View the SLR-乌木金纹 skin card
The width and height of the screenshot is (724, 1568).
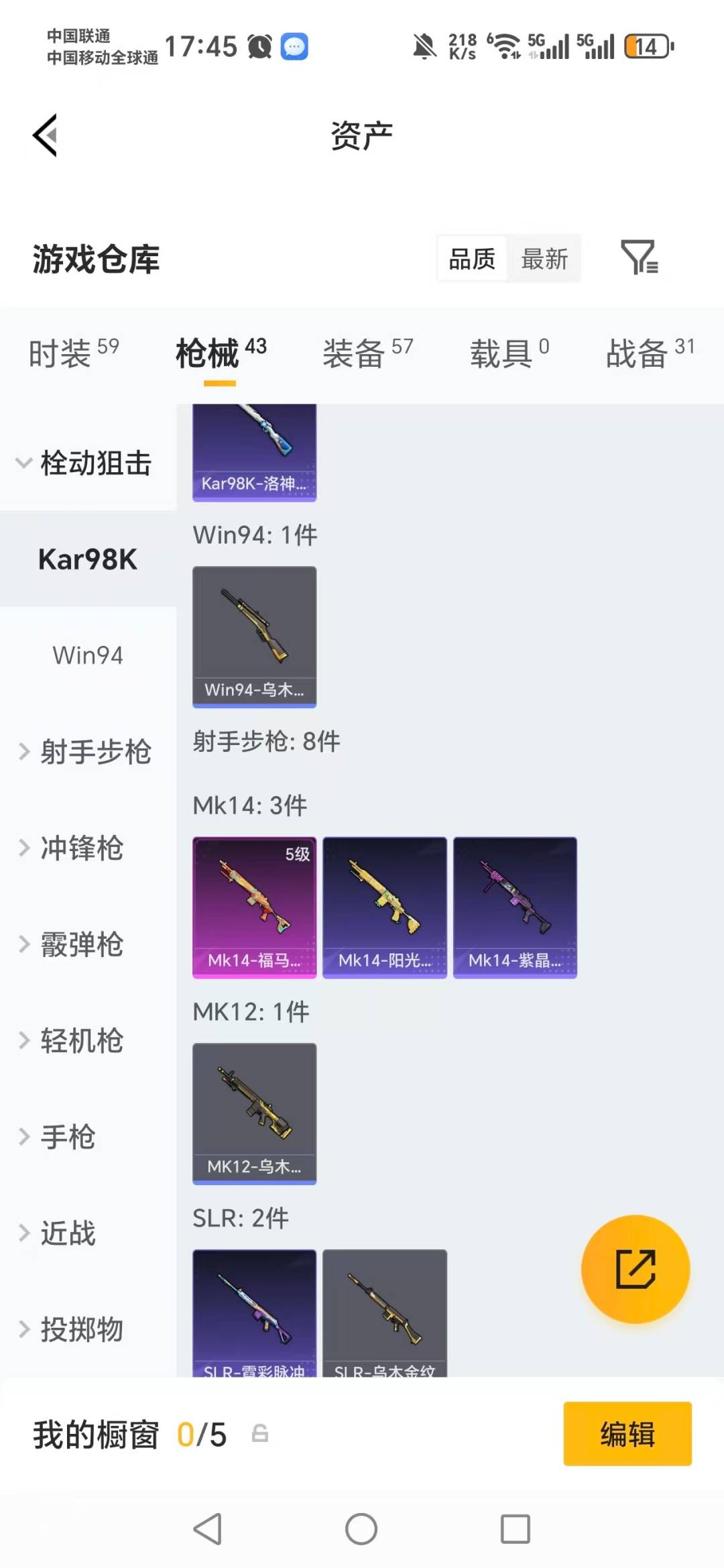[x=384, y=1313]
